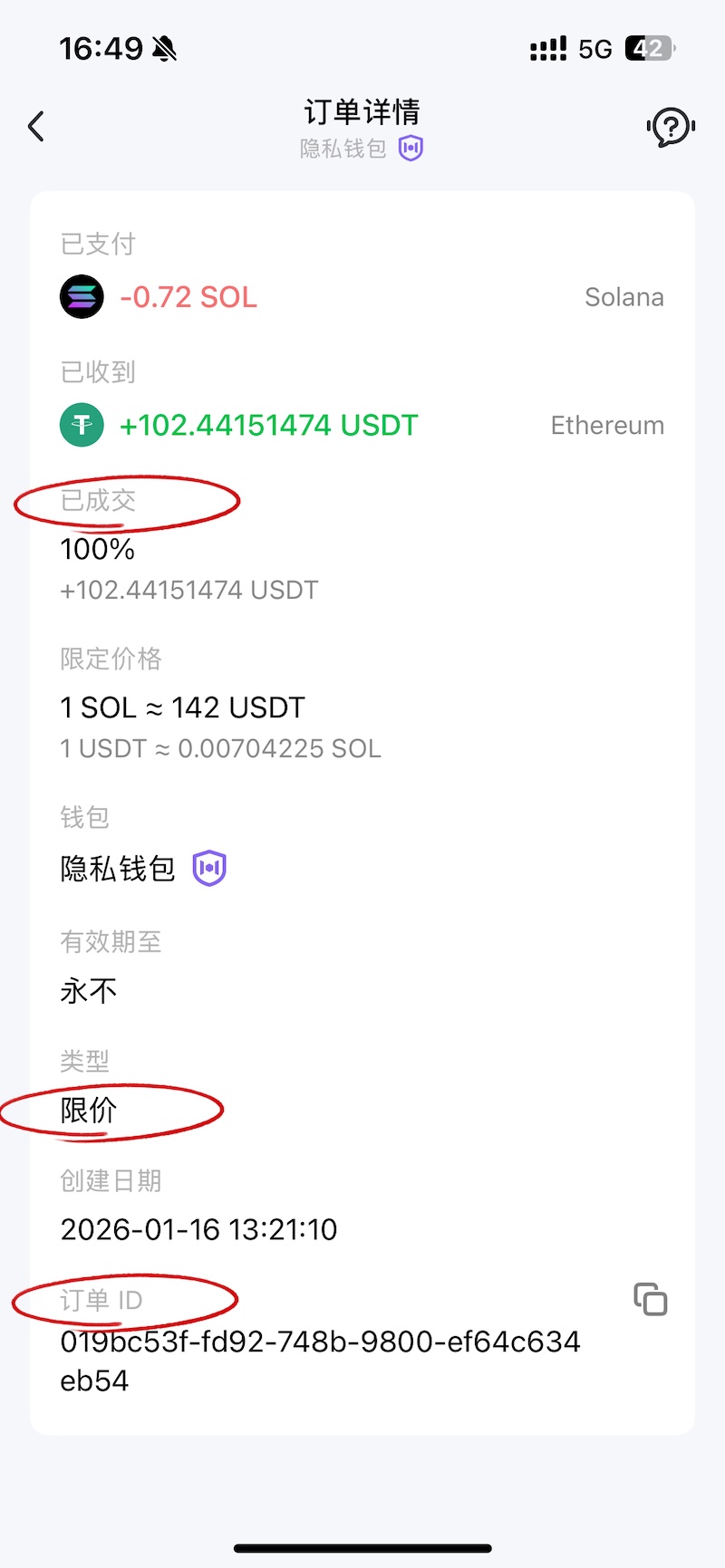Open the help and support icon
The image size is (725, 1568).
click(671, 128)
